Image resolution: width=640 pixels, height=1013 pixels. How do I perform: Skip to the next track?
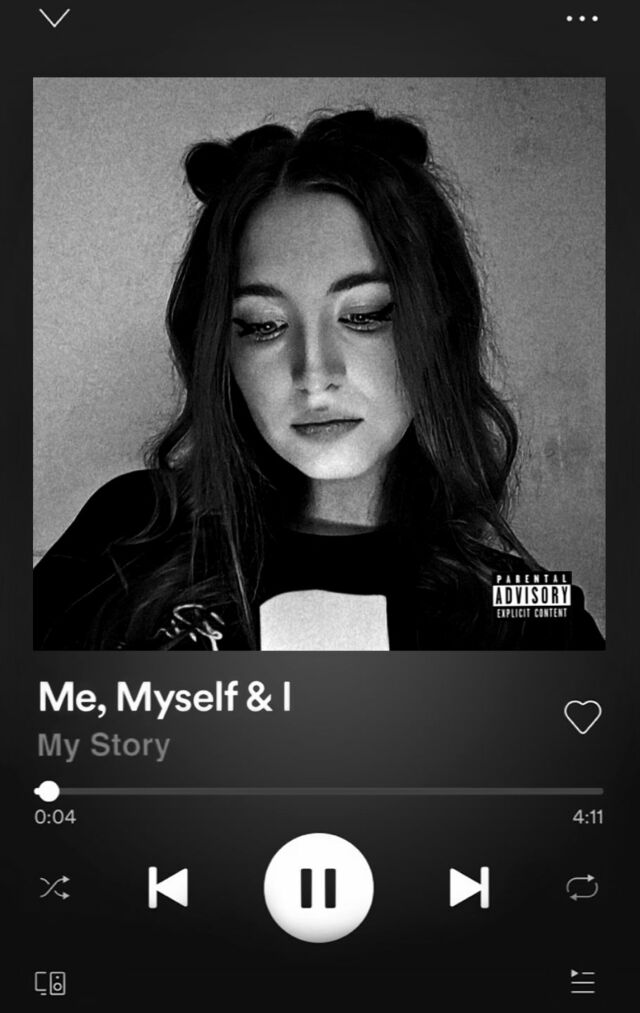[468, 887]
